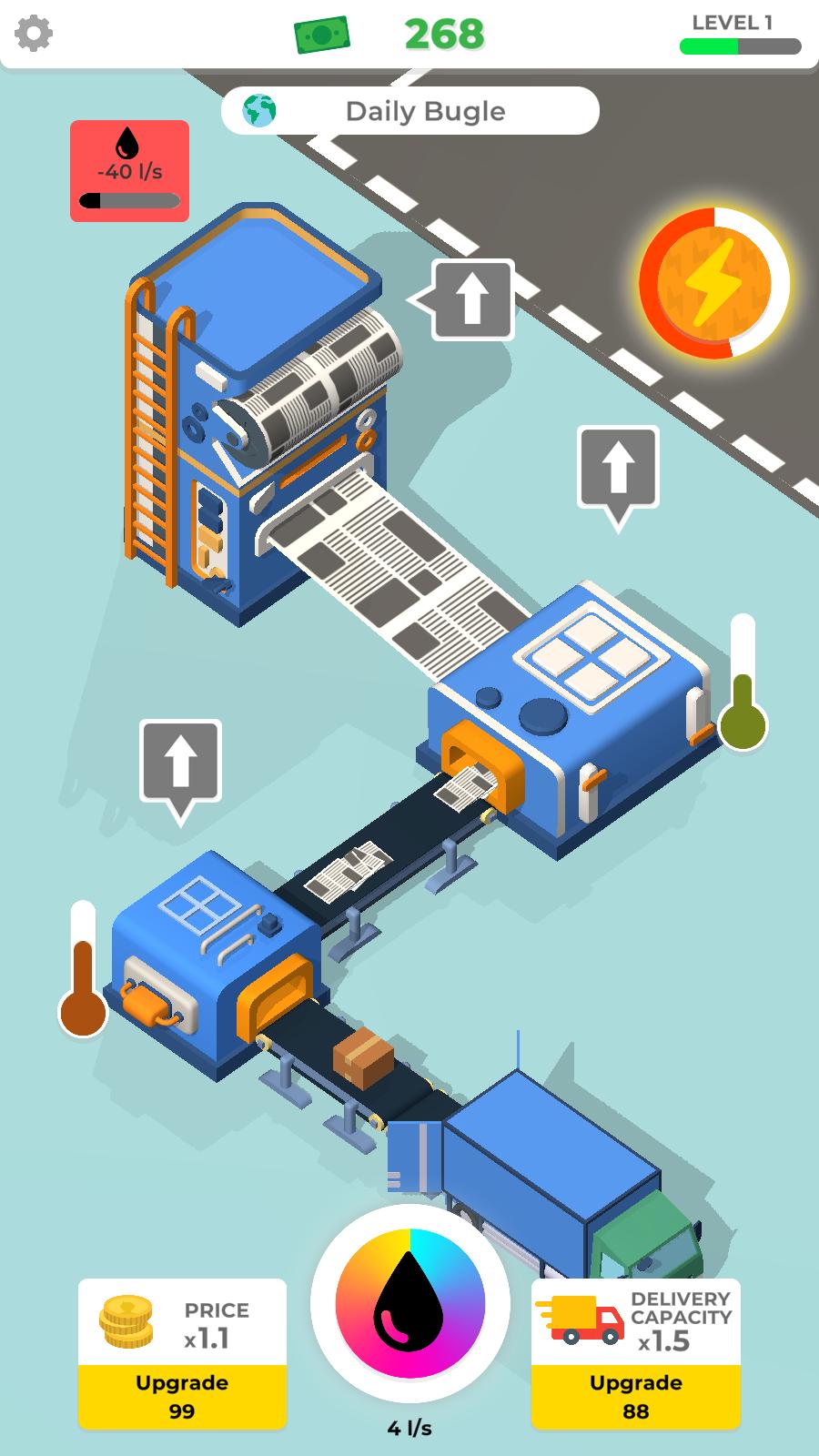Open the settings gear
This screenshot has height=1456, width=819.
[34, 34]
